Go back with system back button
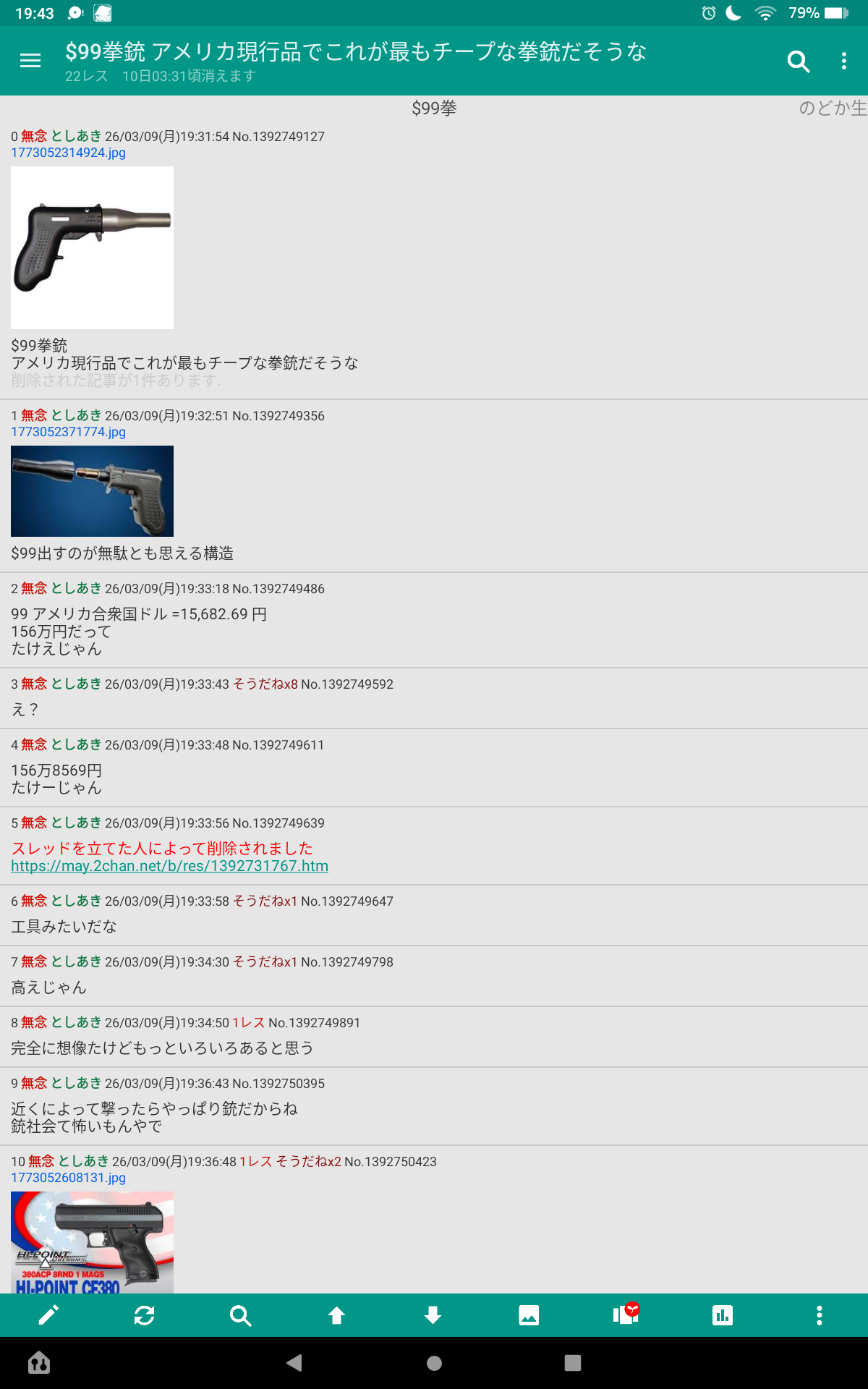The height and width of the screenshot is (1389, 868). [294, 1363]
